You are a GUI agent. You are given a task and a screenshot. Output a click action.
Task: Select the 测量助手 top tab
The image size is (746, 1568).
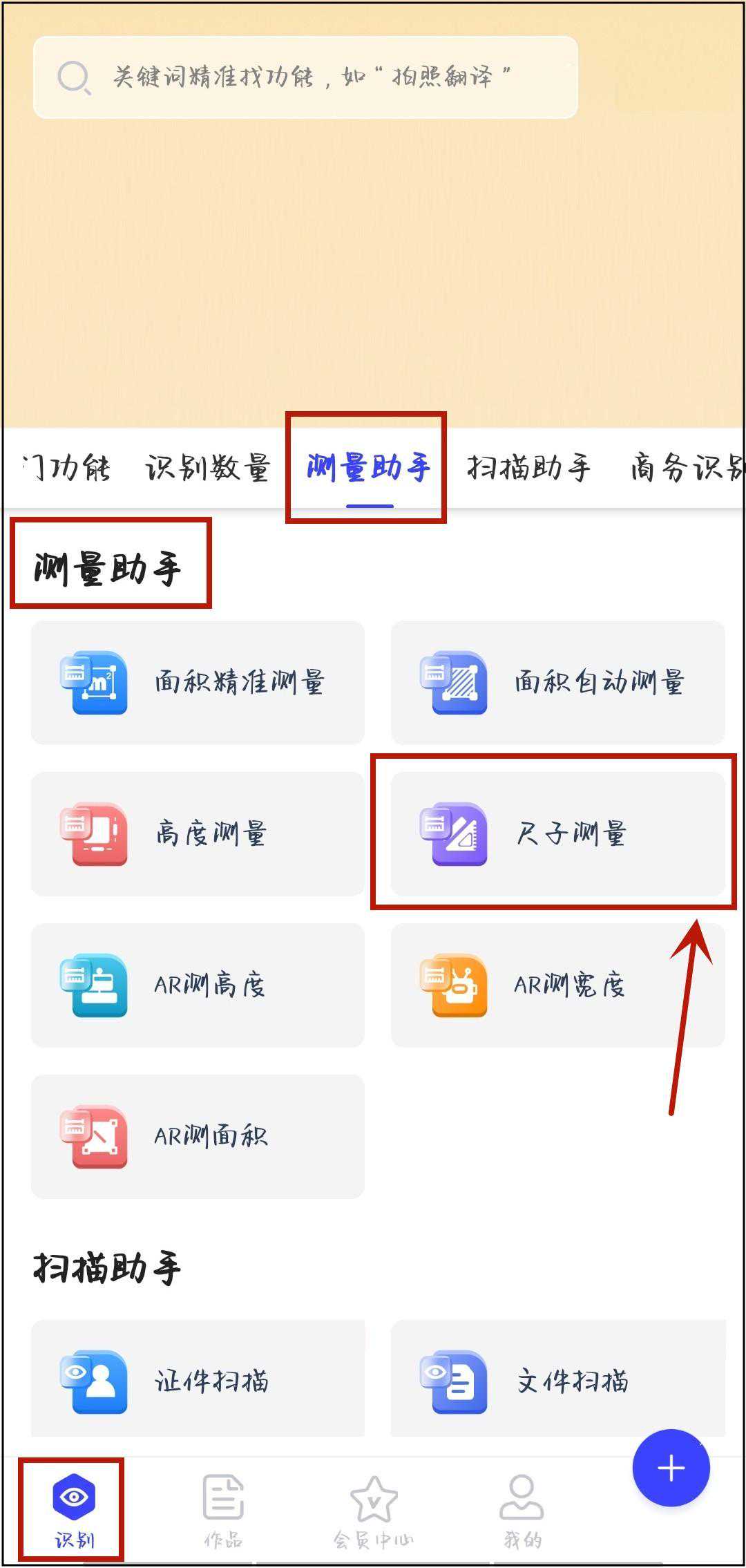(x=368, y=468)
